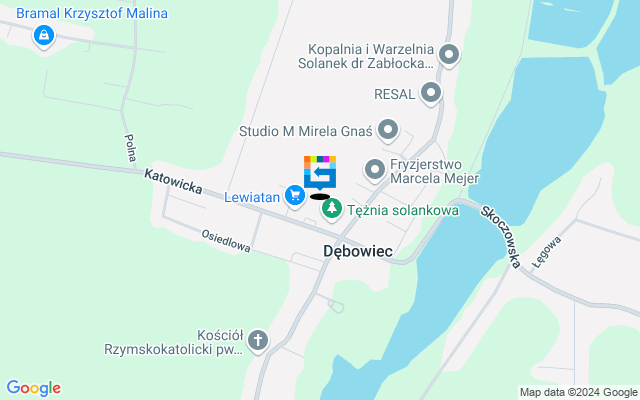Tap the Fryzjerstwo Marcela Mejer marker

point(375,170)
